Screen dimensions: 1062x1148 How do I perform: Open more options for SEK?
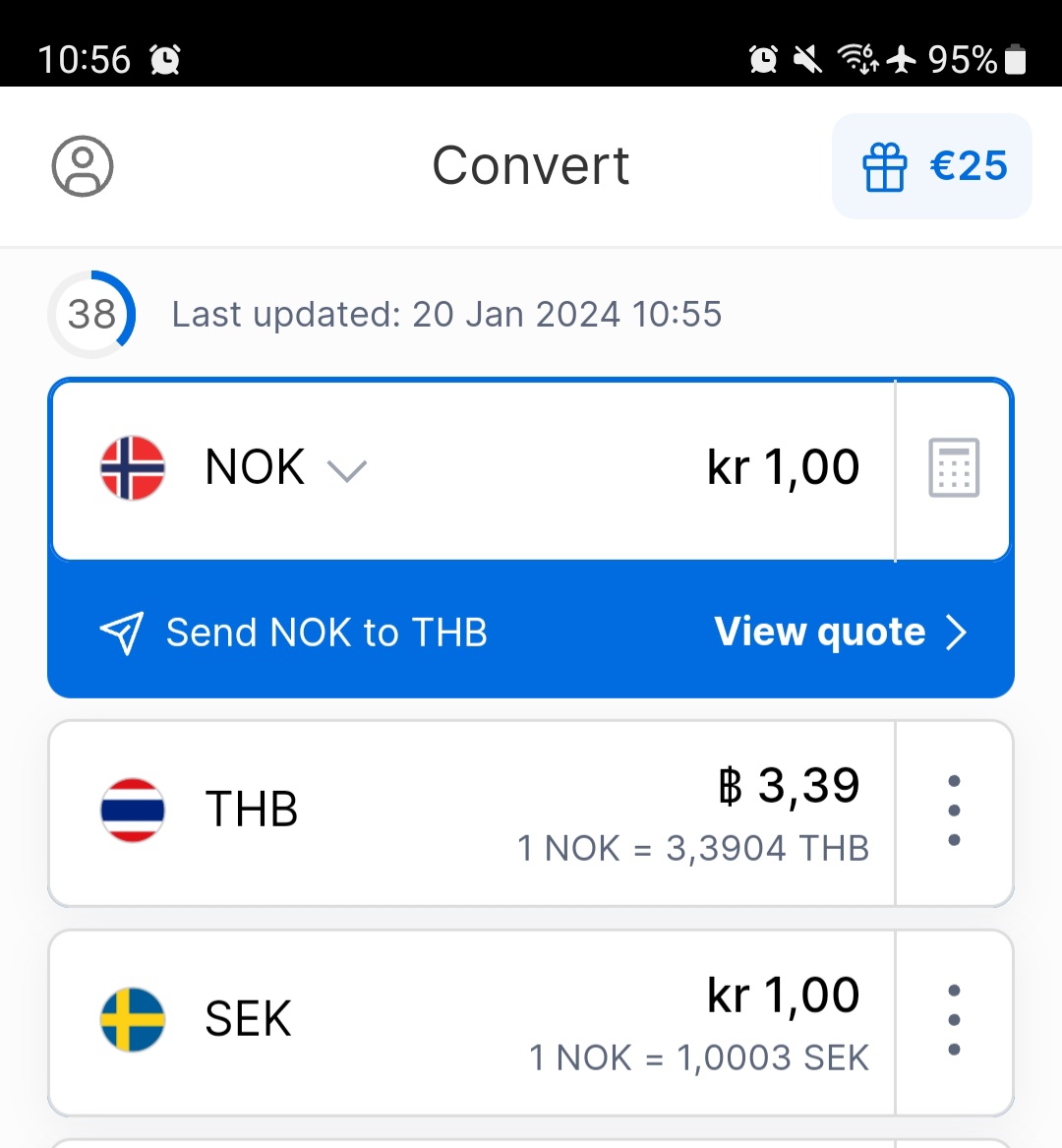pyautogui.click(x=954, y=1020)
